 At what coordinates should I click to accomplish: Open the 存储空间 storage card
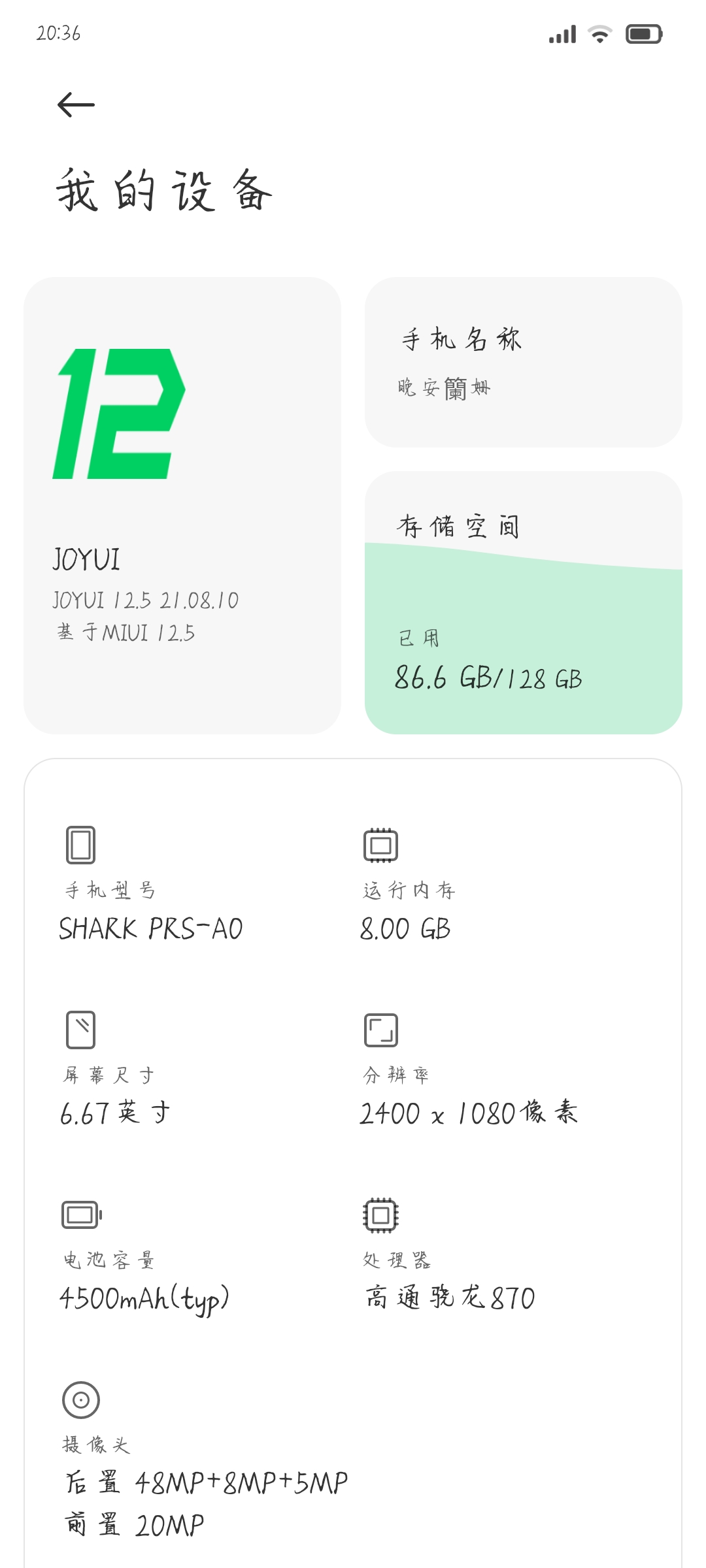tap(524, 603)
